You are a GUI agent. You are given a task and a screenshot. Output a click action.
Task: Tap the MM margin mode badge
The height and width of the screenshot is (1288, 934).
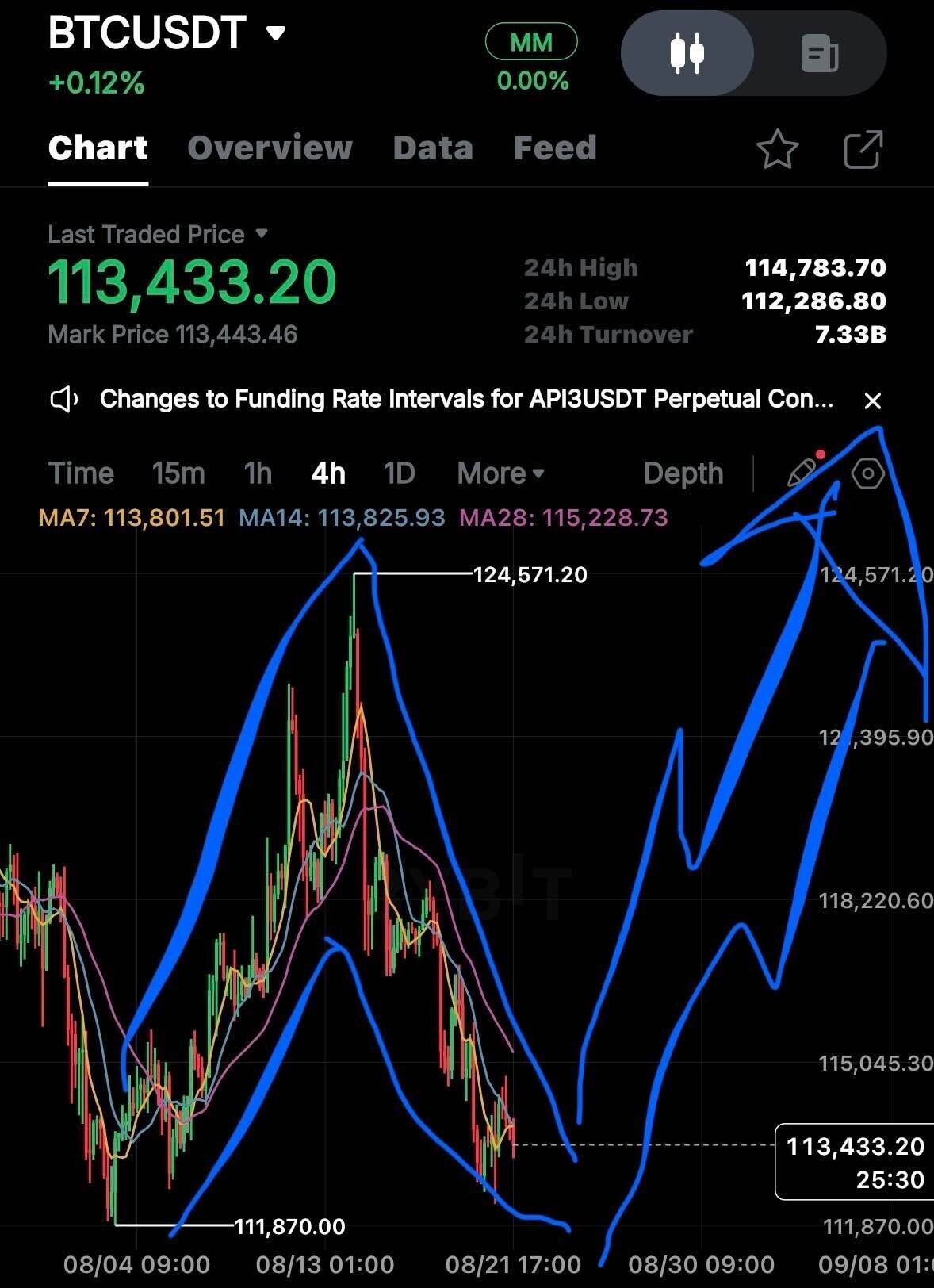pyautogui.click(x=531, y=42)
